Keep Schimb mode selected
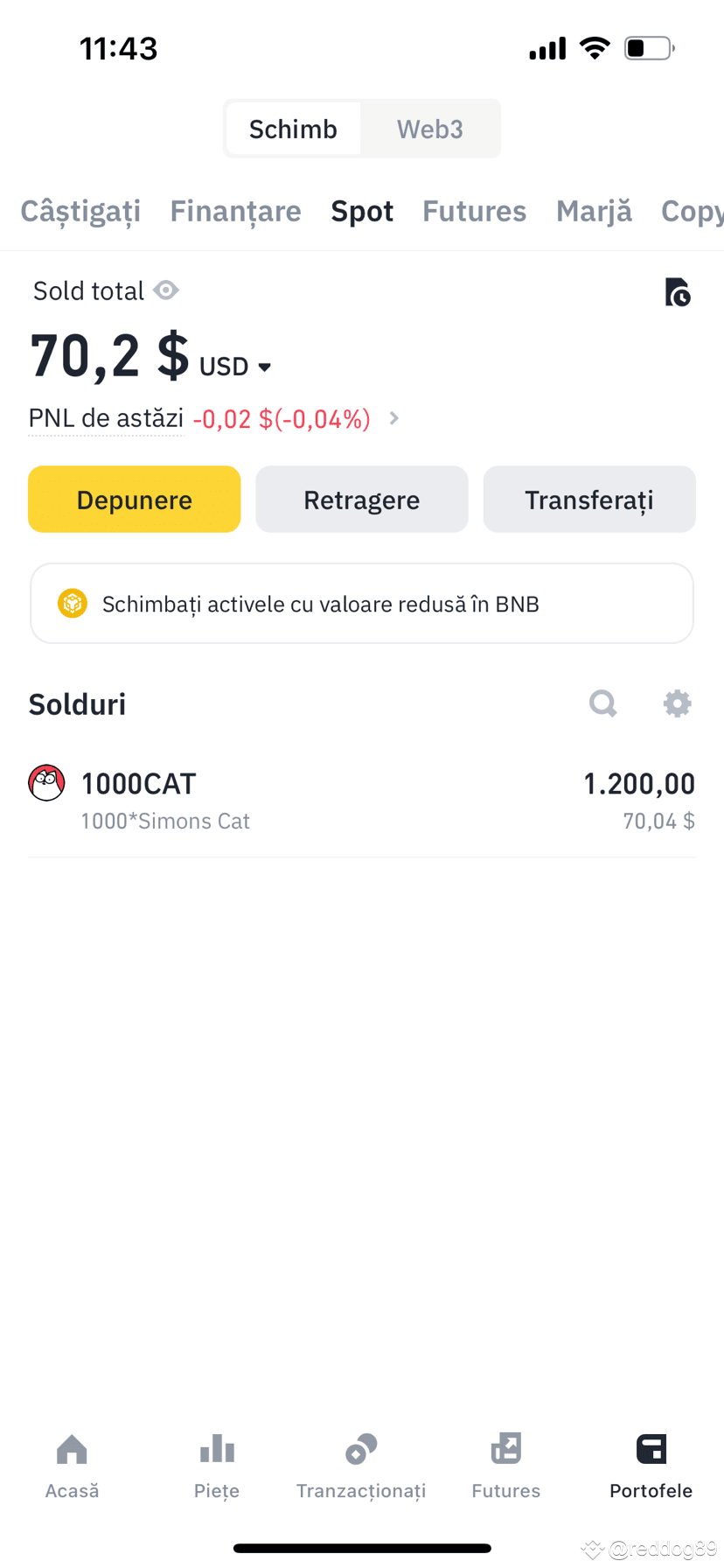 tap(293, 129)
